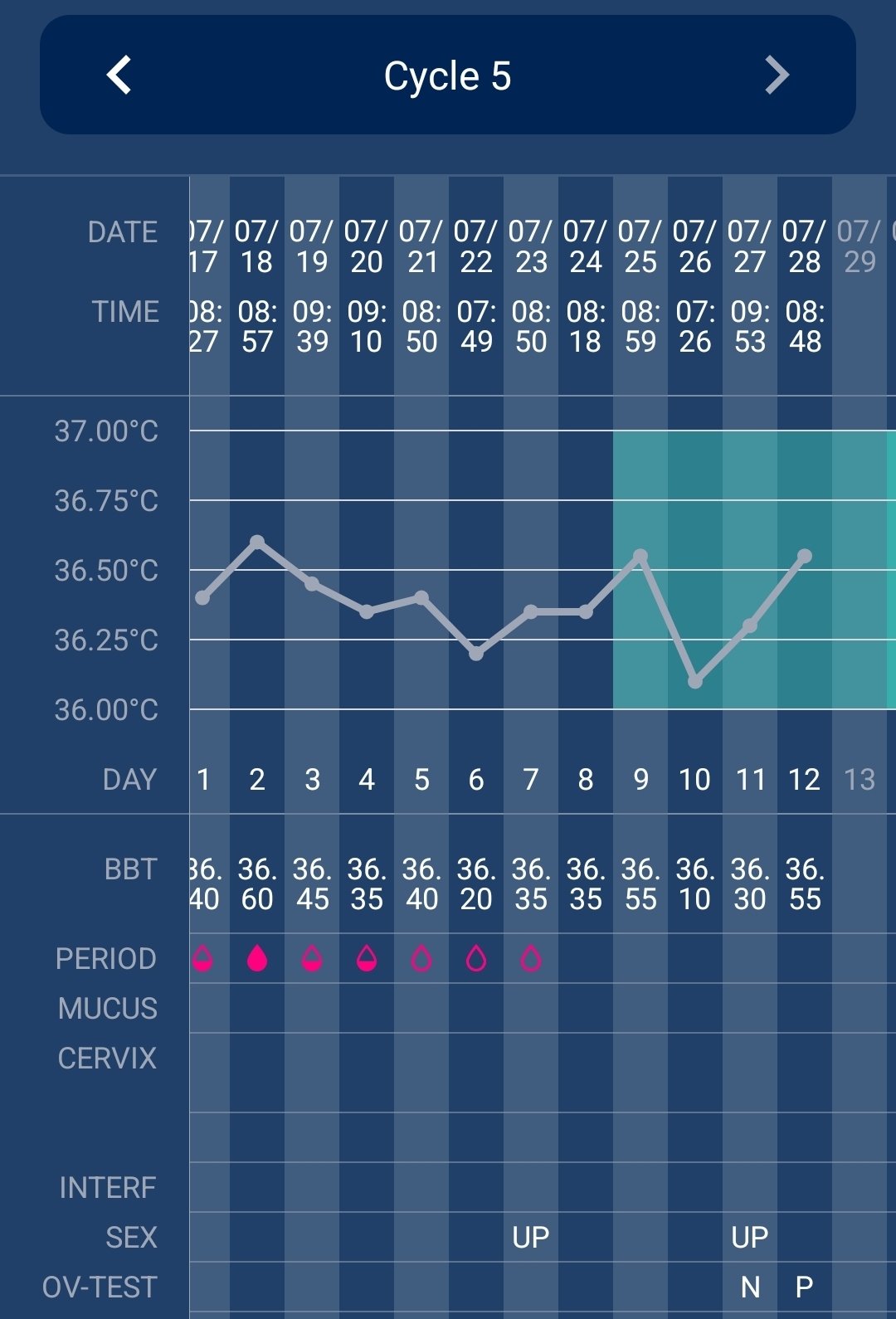Open day 12 column dated 07/28
896x1319 pixels.
point(805,247)
